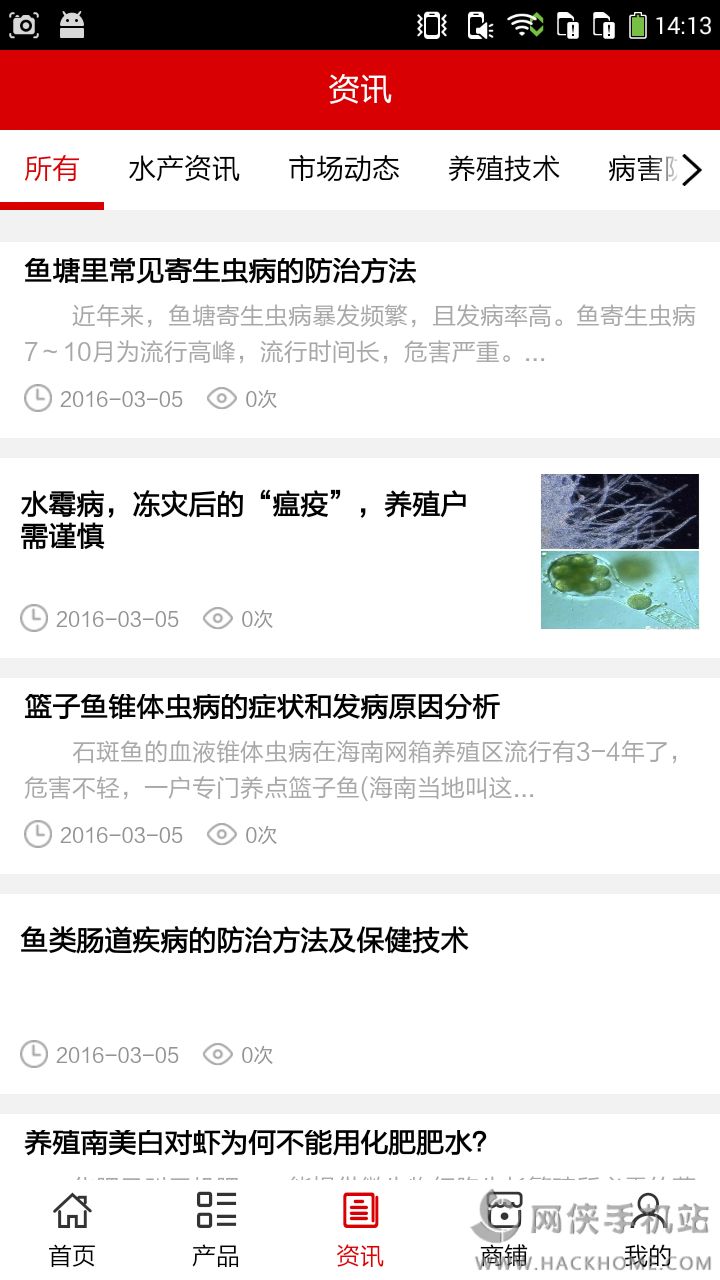The height and width of the screenshot is (1280, 720).
Task: Open 养殖南美白对虾为何不能用化肥肥水 article
Action: (255, 1142)
